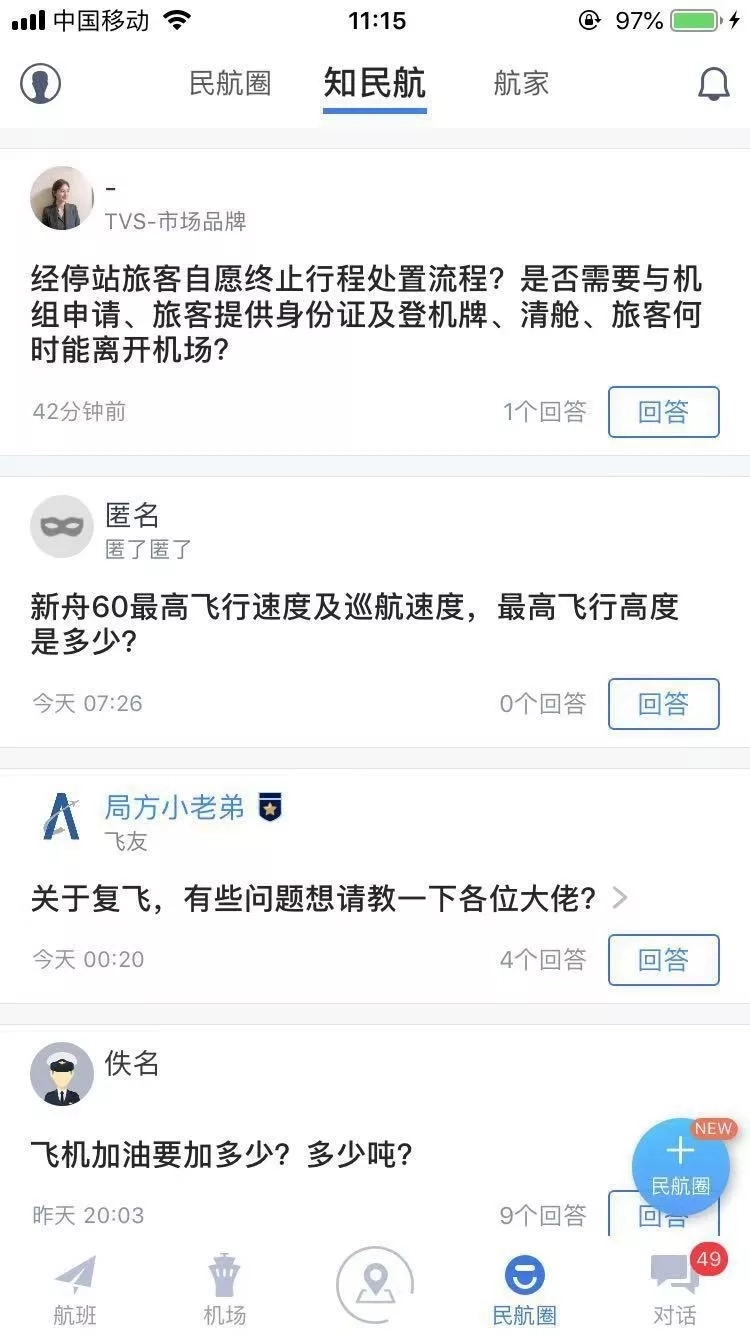Switch to the 航家 top tab

(x=521, y=83)
